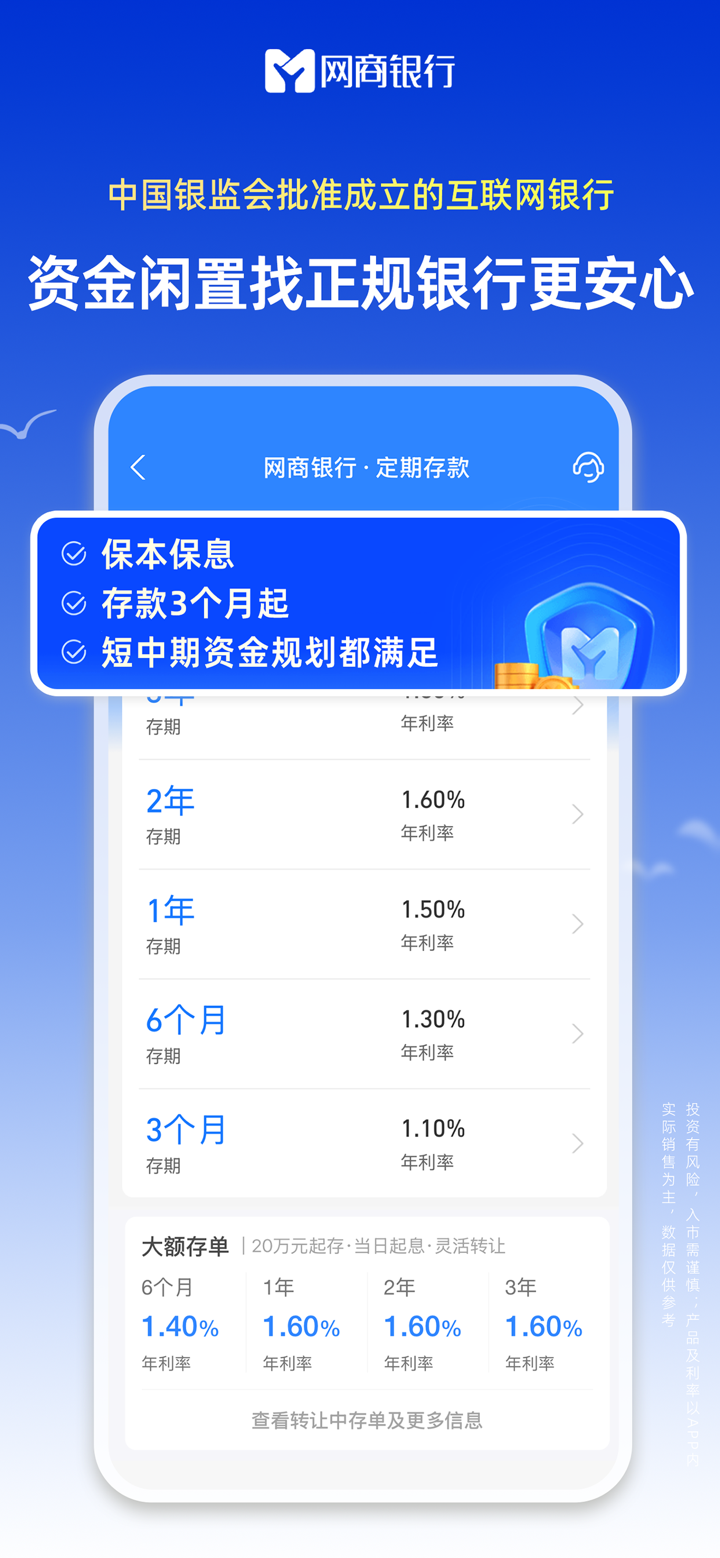720x1558 pixels.
Task: Tap the back arrow on the navigation bar
Action: tap(137, 467)
